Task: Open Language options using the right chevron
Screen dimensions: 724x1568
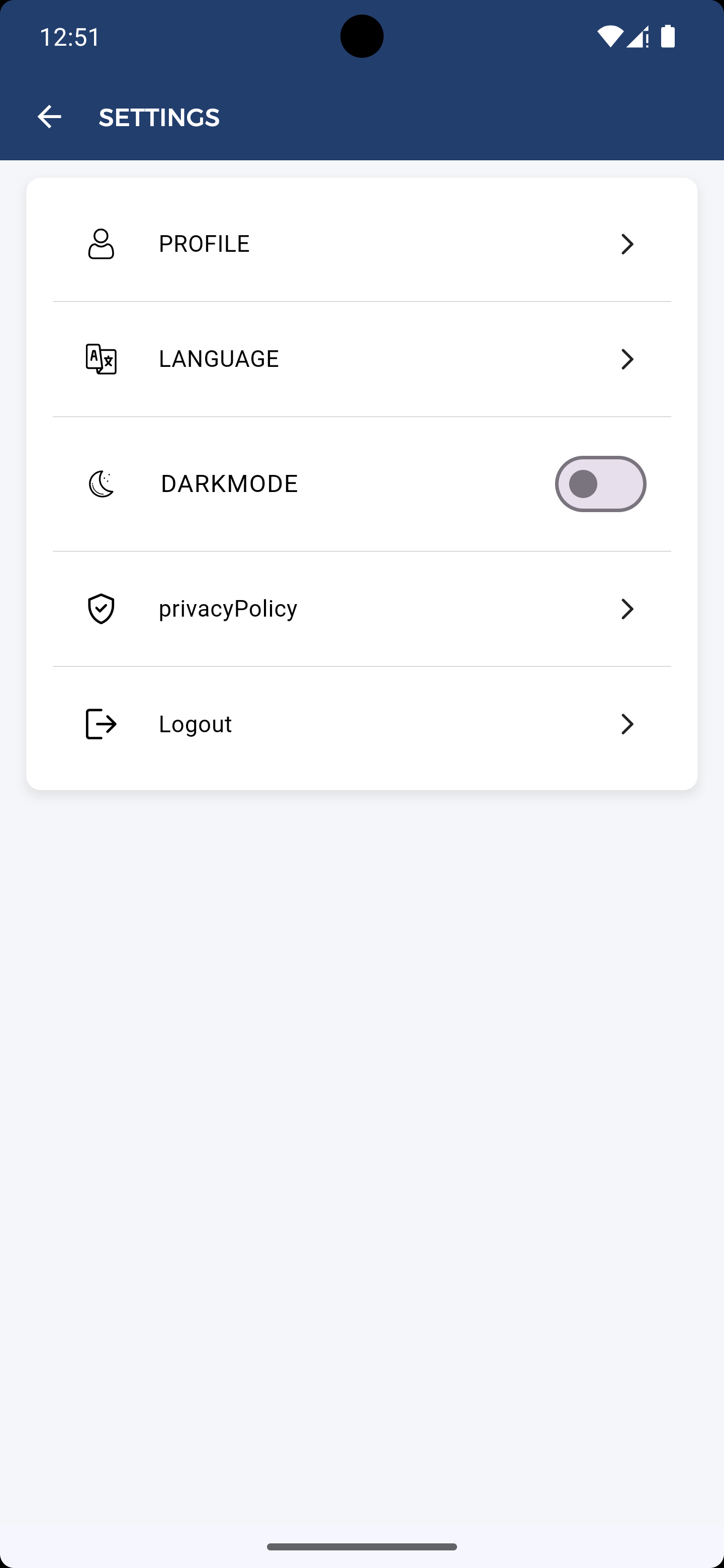Action: (627, 359)
